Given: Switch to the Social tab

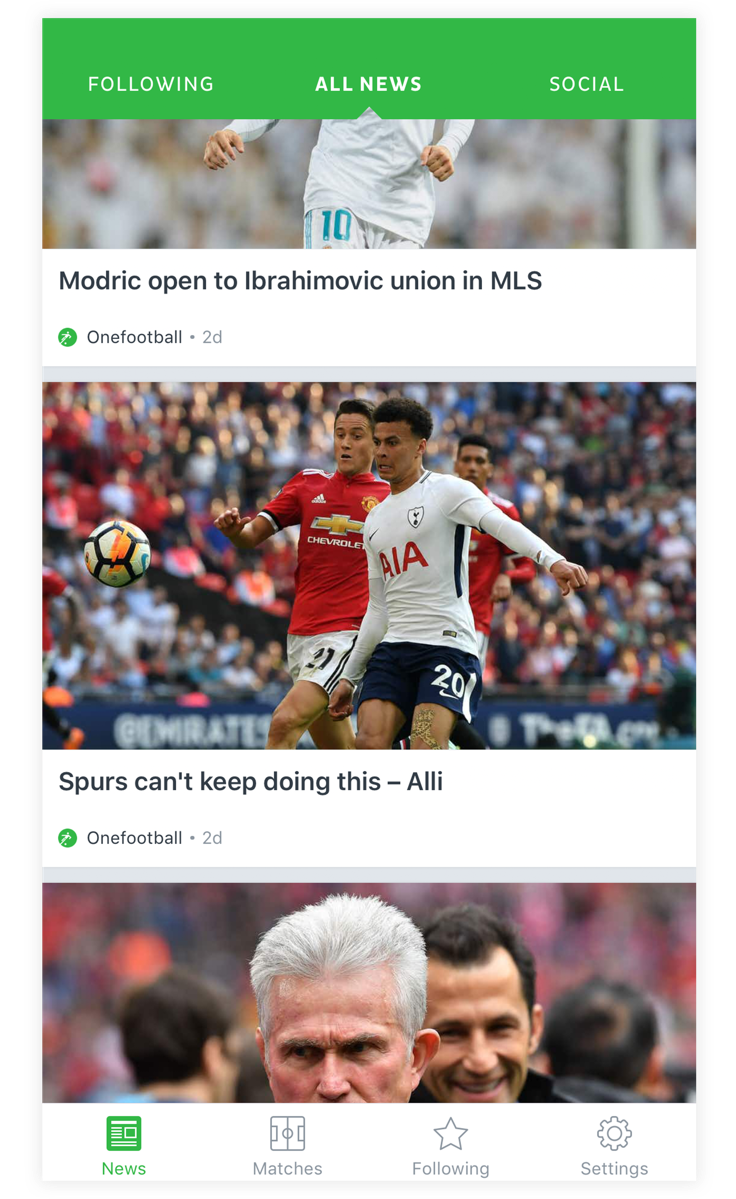Looking at the screenshot, I should [586, 85].
